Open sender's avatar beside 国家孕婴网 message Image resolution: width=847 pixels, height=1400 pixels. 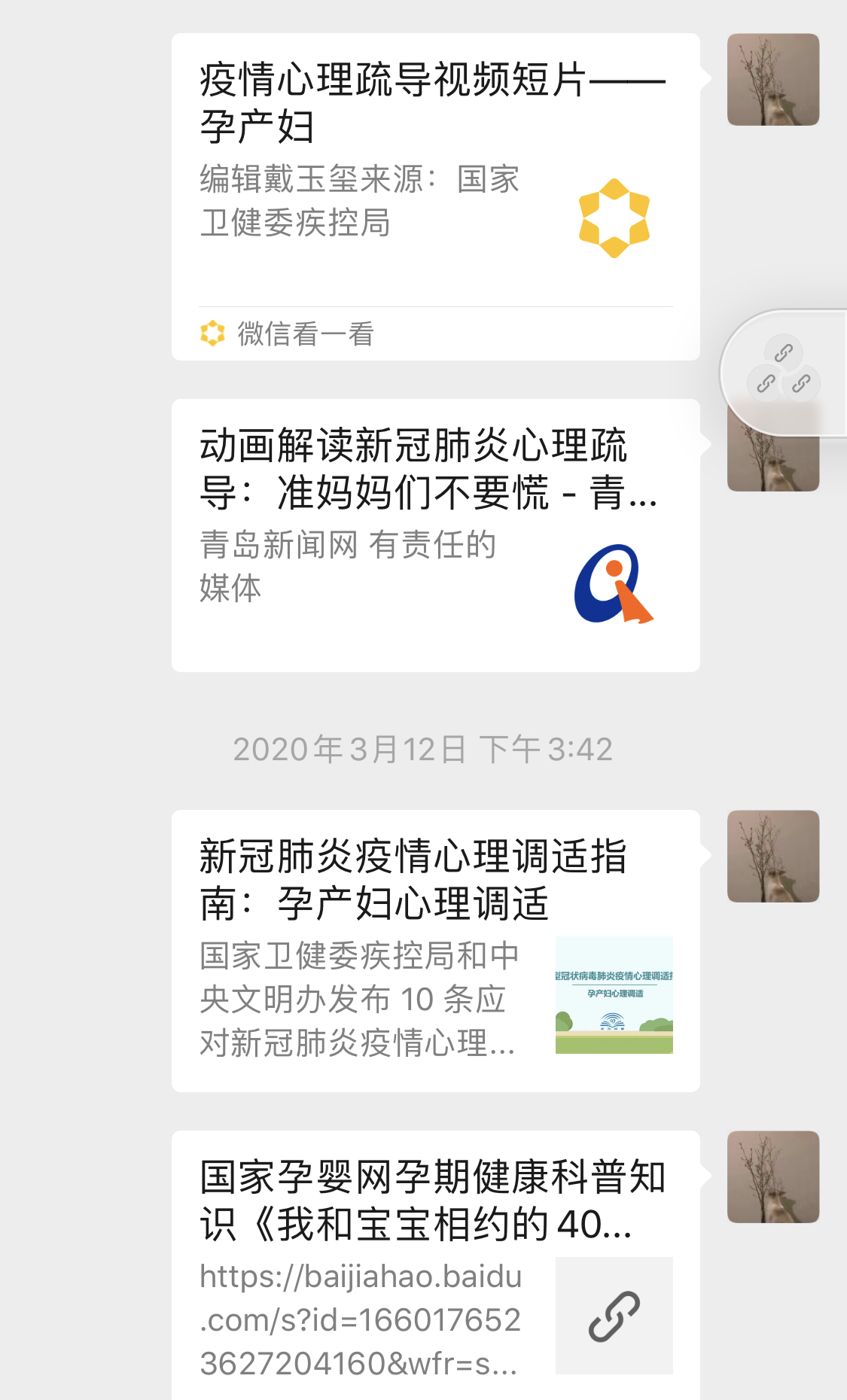[x=773, y=1176]
